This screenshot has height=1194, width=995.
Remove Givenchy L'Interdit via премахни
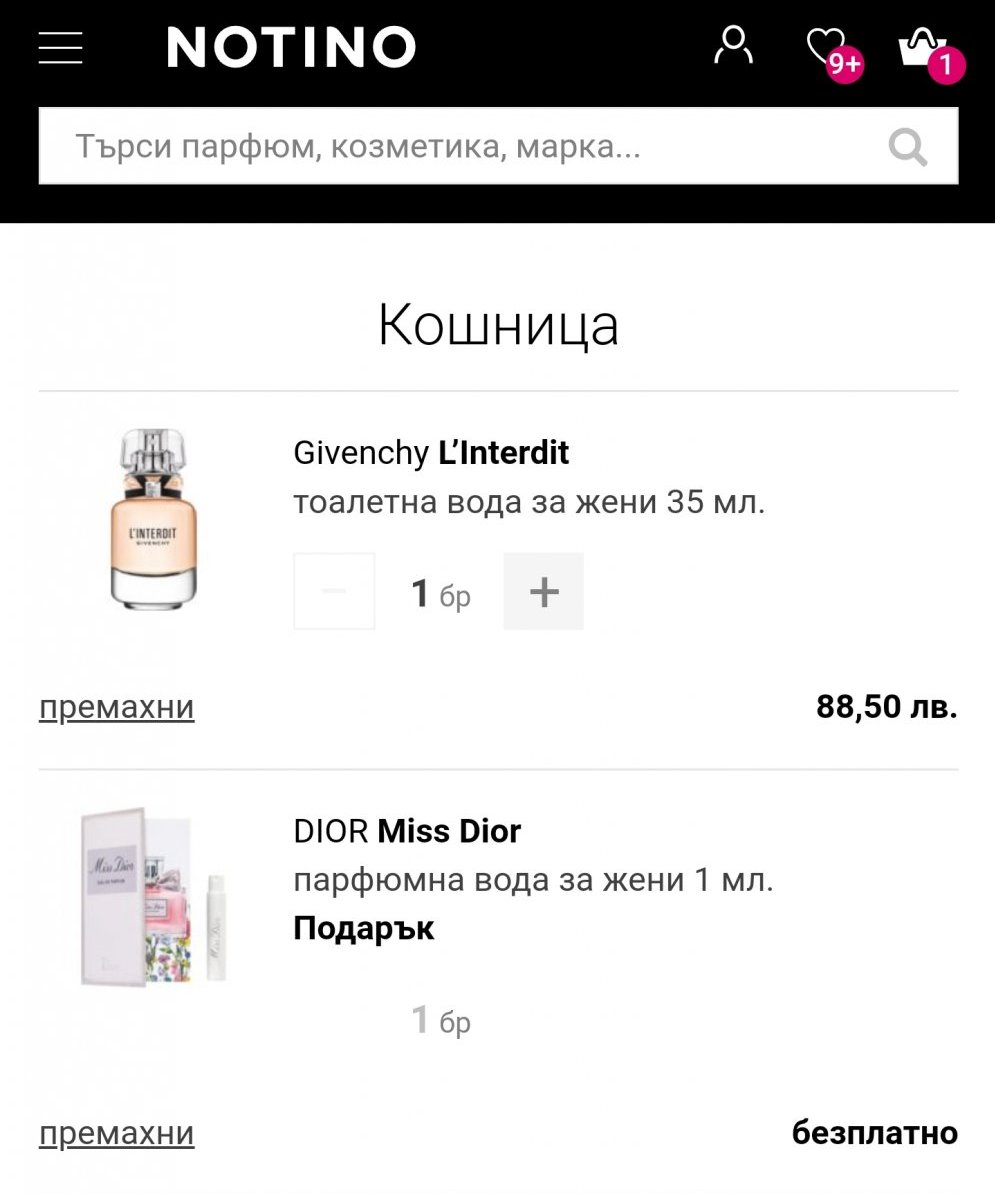(116, 708)
